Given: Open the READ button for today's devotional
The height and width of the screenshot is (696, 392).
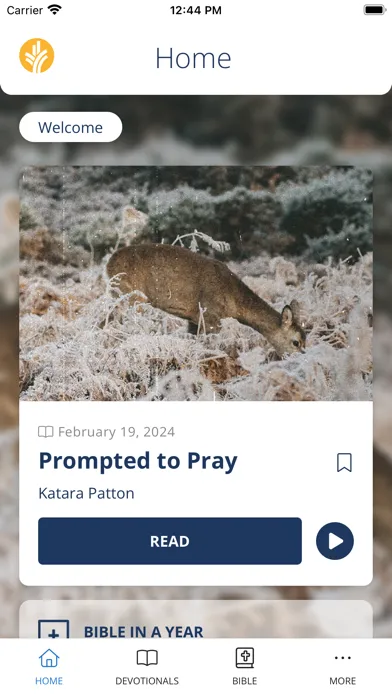Looking at the screenshot, I should pos(170,541).
